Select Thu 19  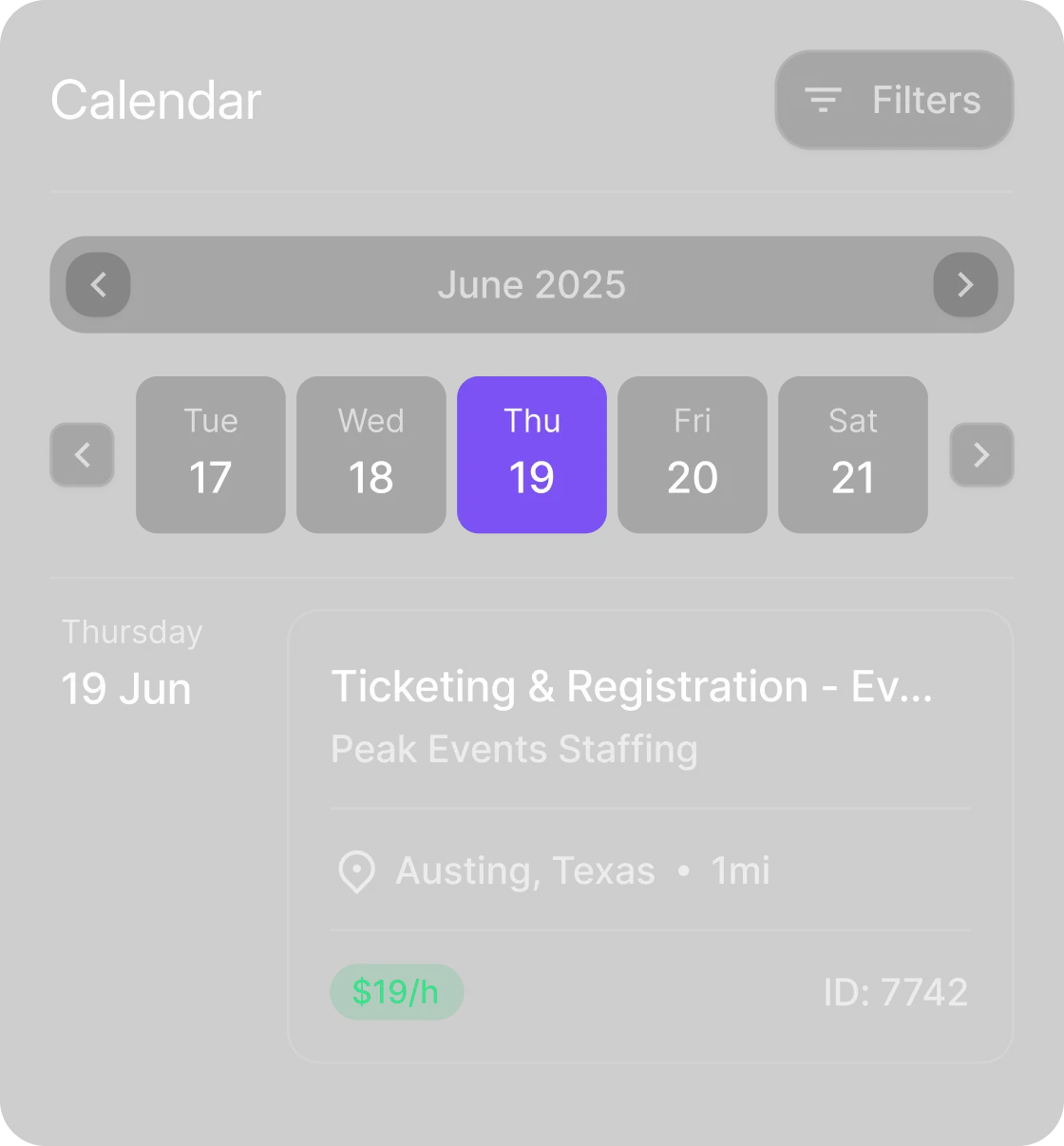532,454
